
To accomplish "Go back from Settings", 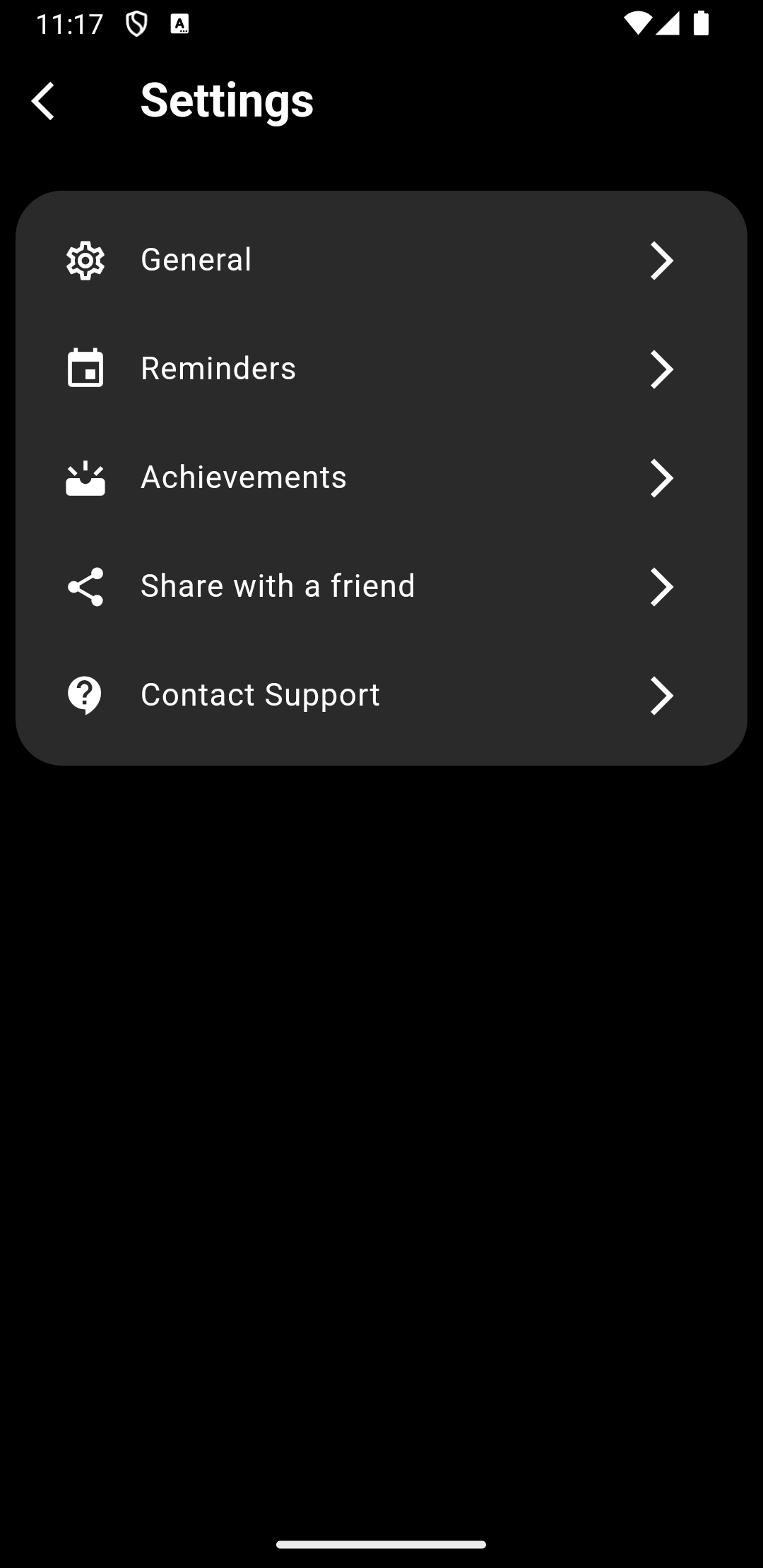I will (x=43, y=101).
